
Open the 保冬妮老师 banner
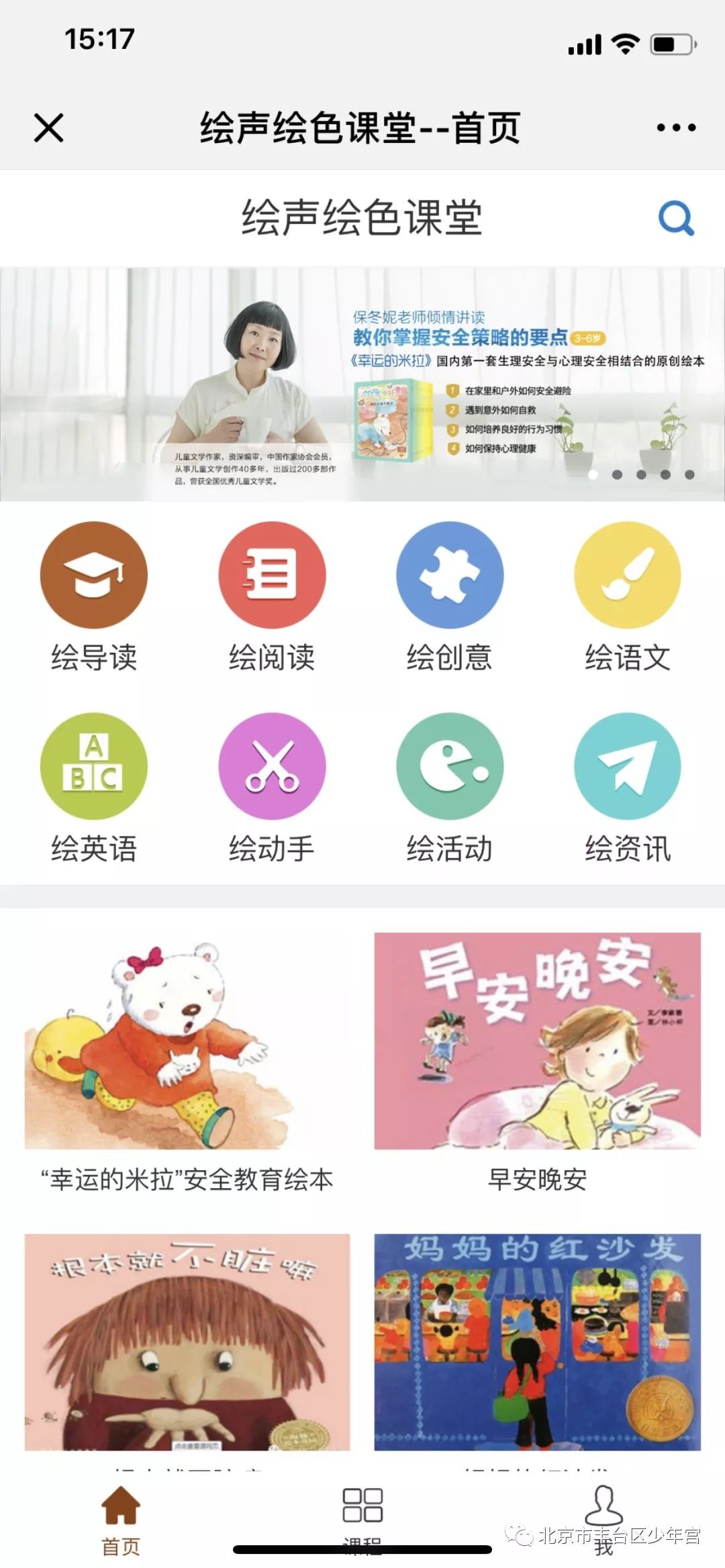click(362, 384)
